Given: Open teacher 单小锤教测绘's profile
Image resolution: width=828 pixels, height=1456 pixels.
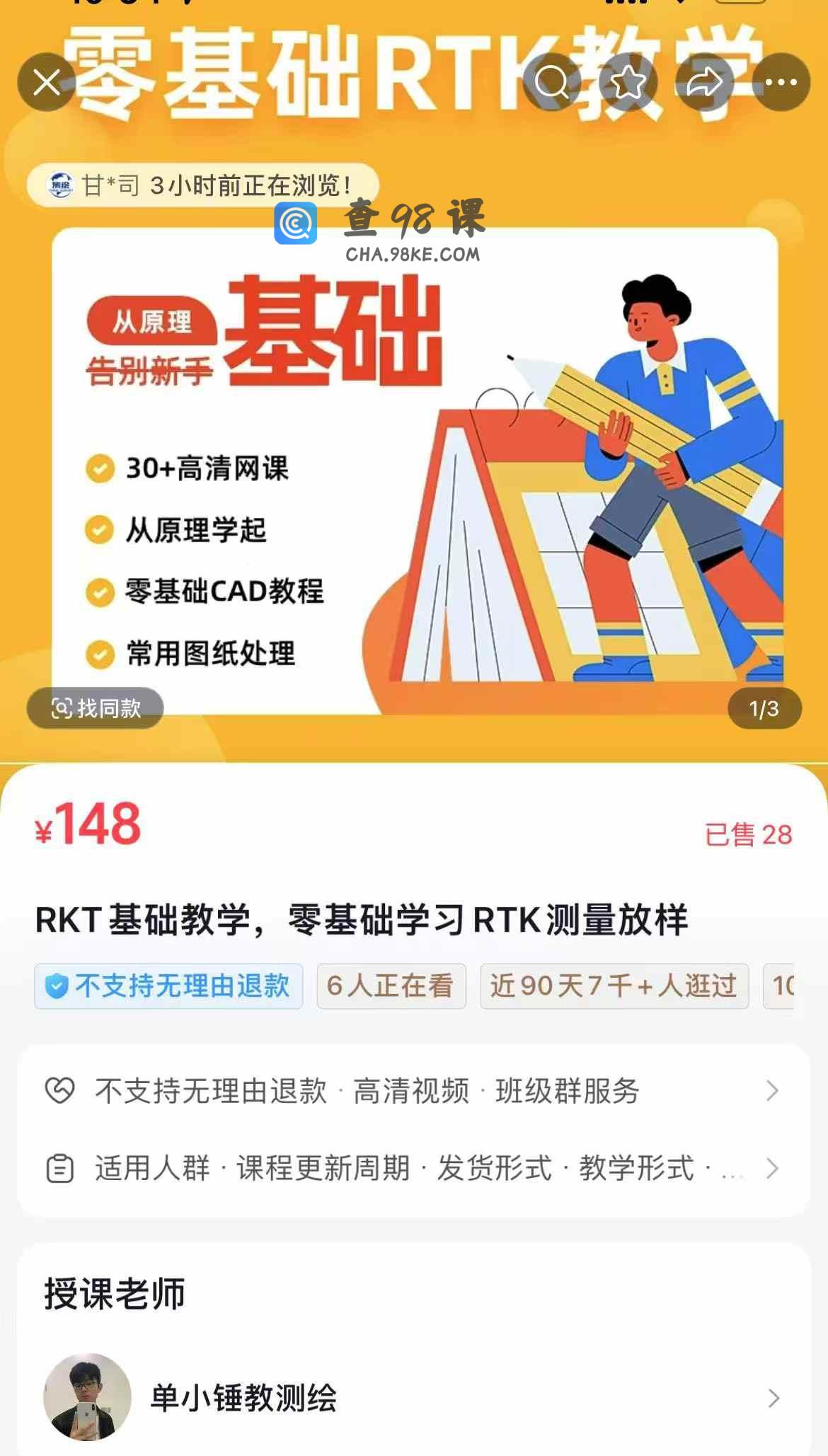Looking at the screenshot, I should pos(414,1397).
